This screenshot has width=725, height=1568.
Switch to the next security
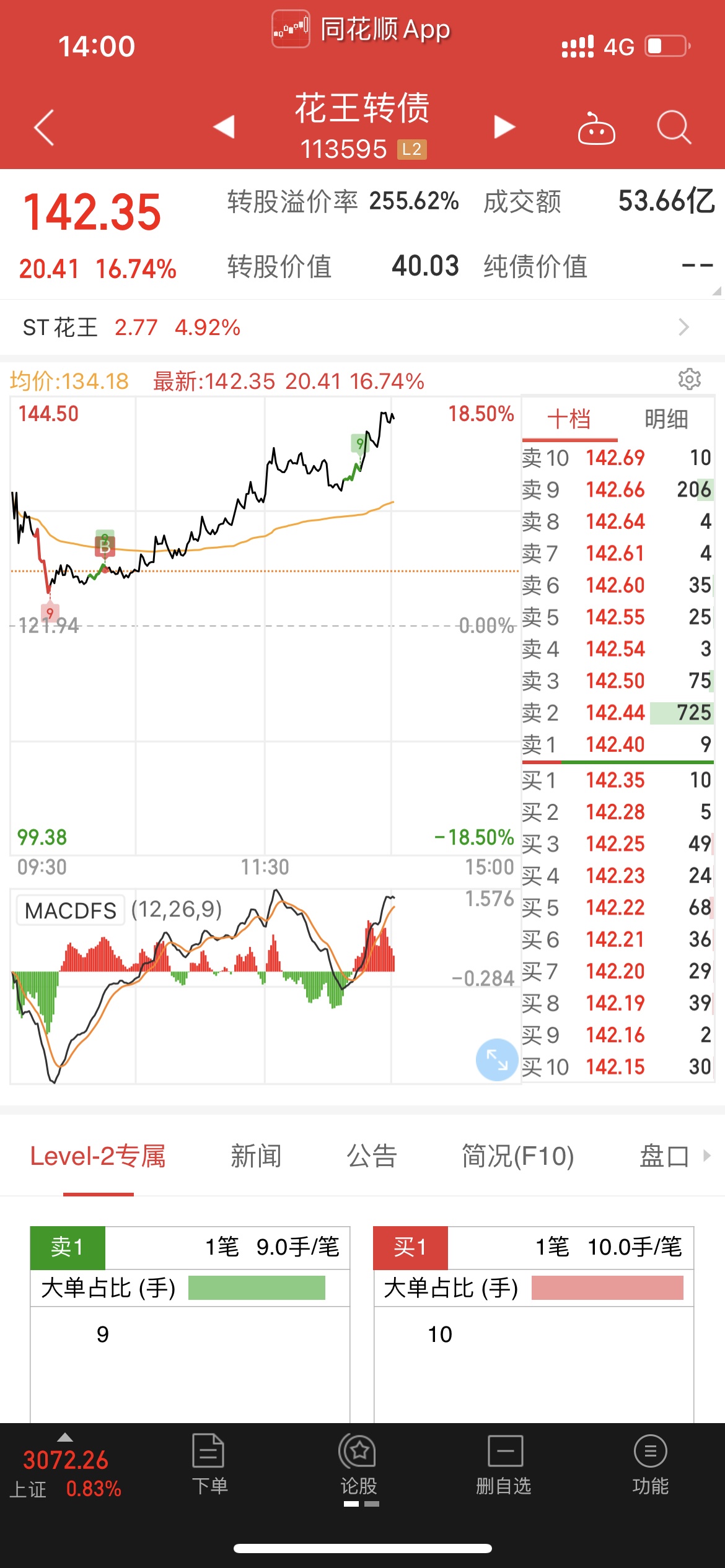pyautogui.click(x=504, y=127)
